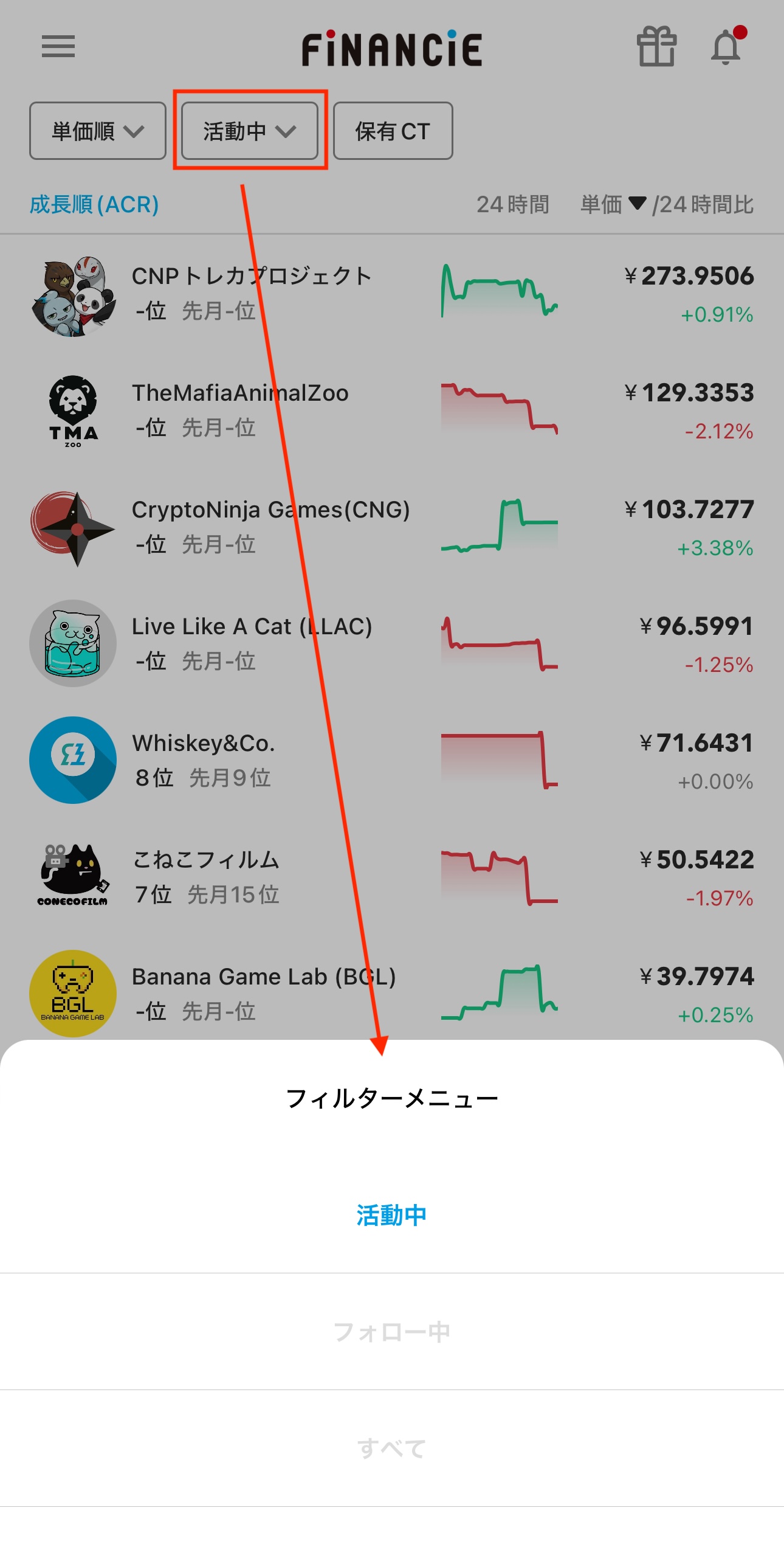Select the 活動中 filter option

391,1215
